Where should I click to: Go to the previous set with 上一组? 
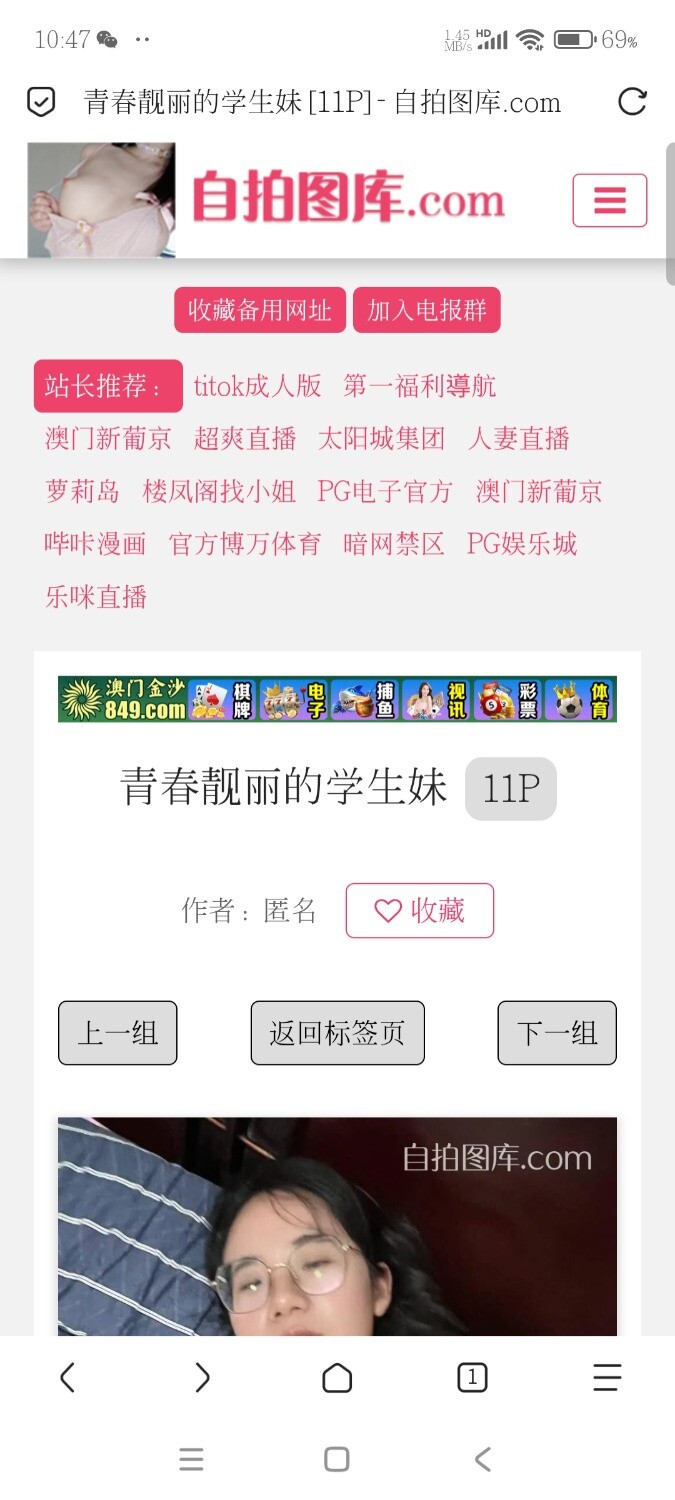coord(117,1032)
